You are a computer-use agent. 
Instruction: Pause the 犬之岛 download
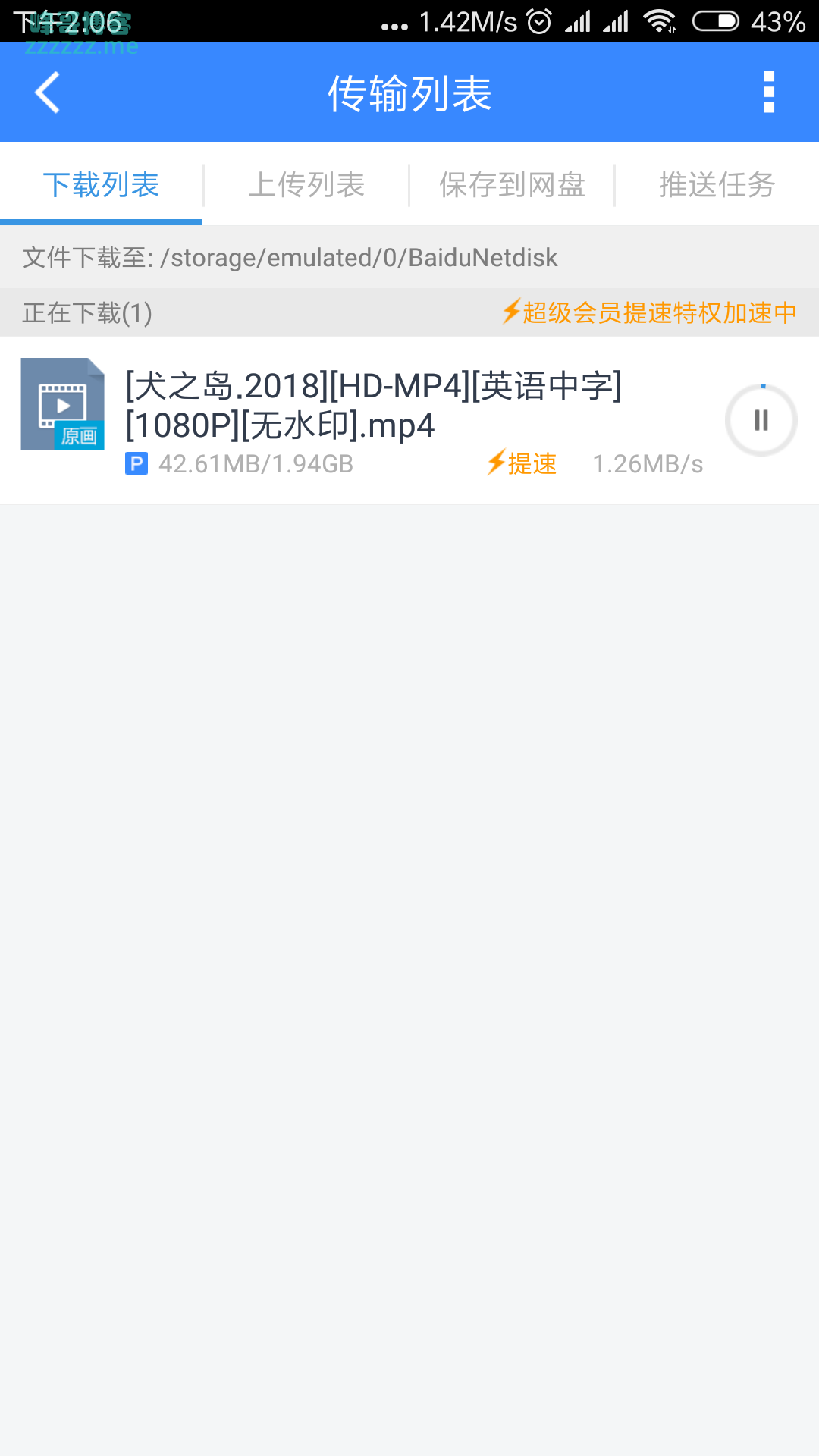point(761,420)
